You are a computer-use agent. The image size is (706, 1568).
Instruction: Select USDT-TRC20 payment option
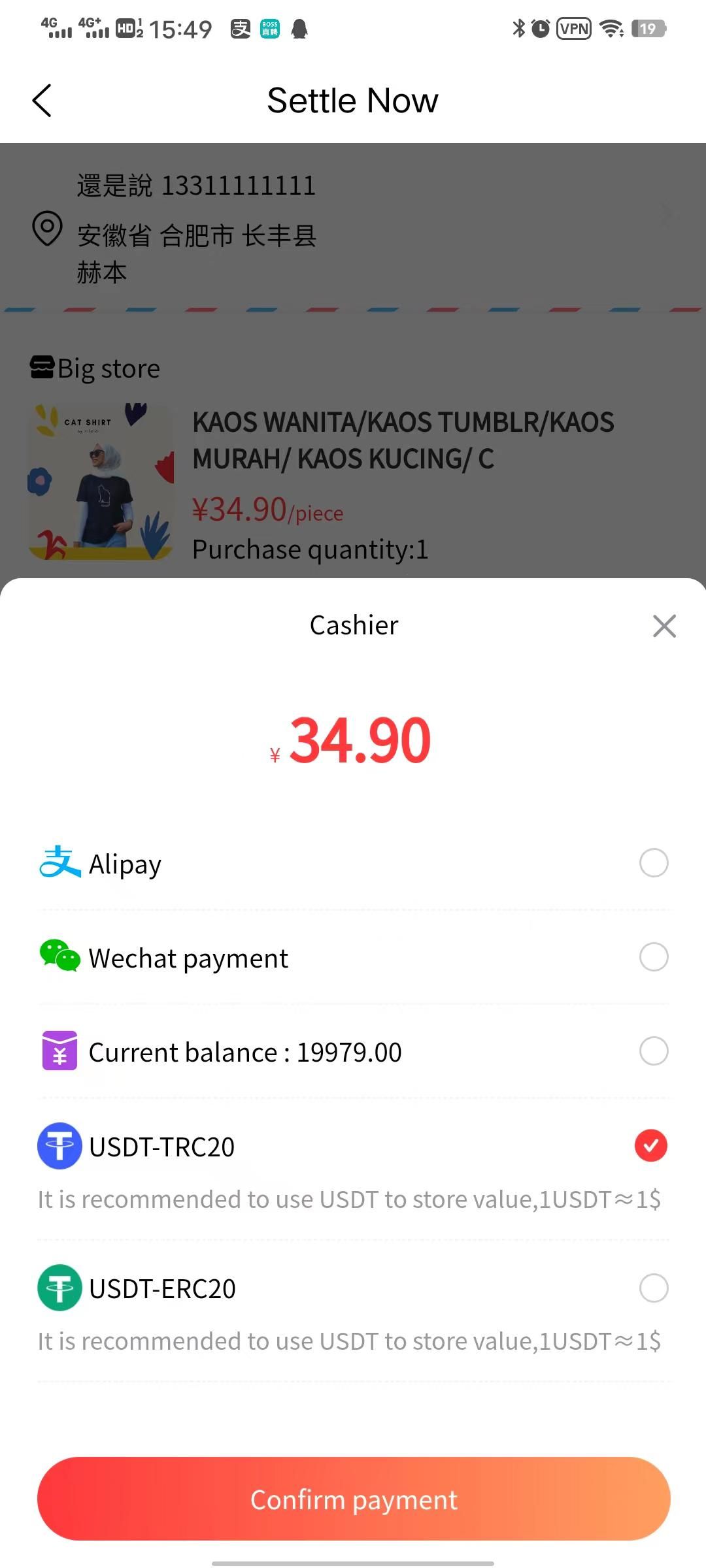point(650,1145)
